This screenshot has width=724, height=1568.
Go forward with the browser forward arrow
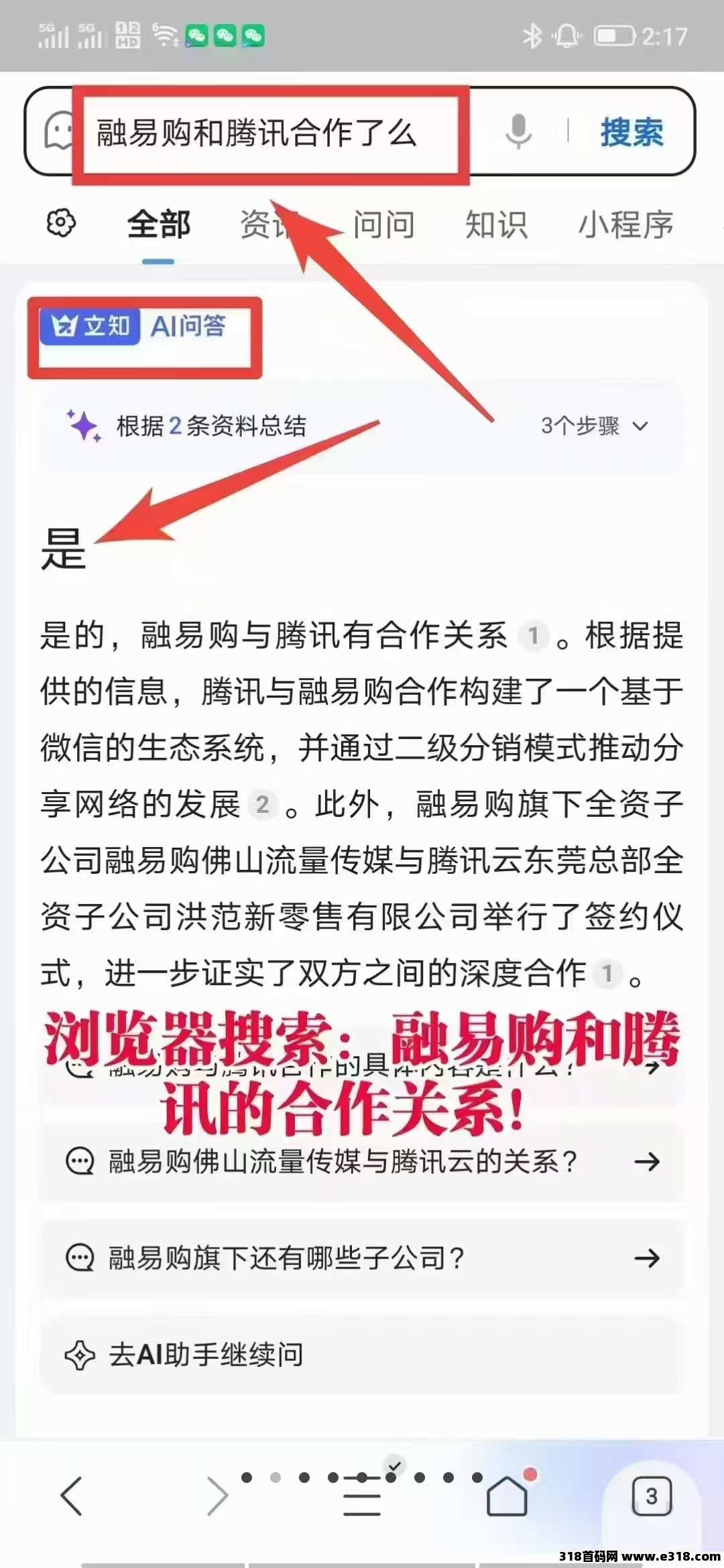point(217,1496)
